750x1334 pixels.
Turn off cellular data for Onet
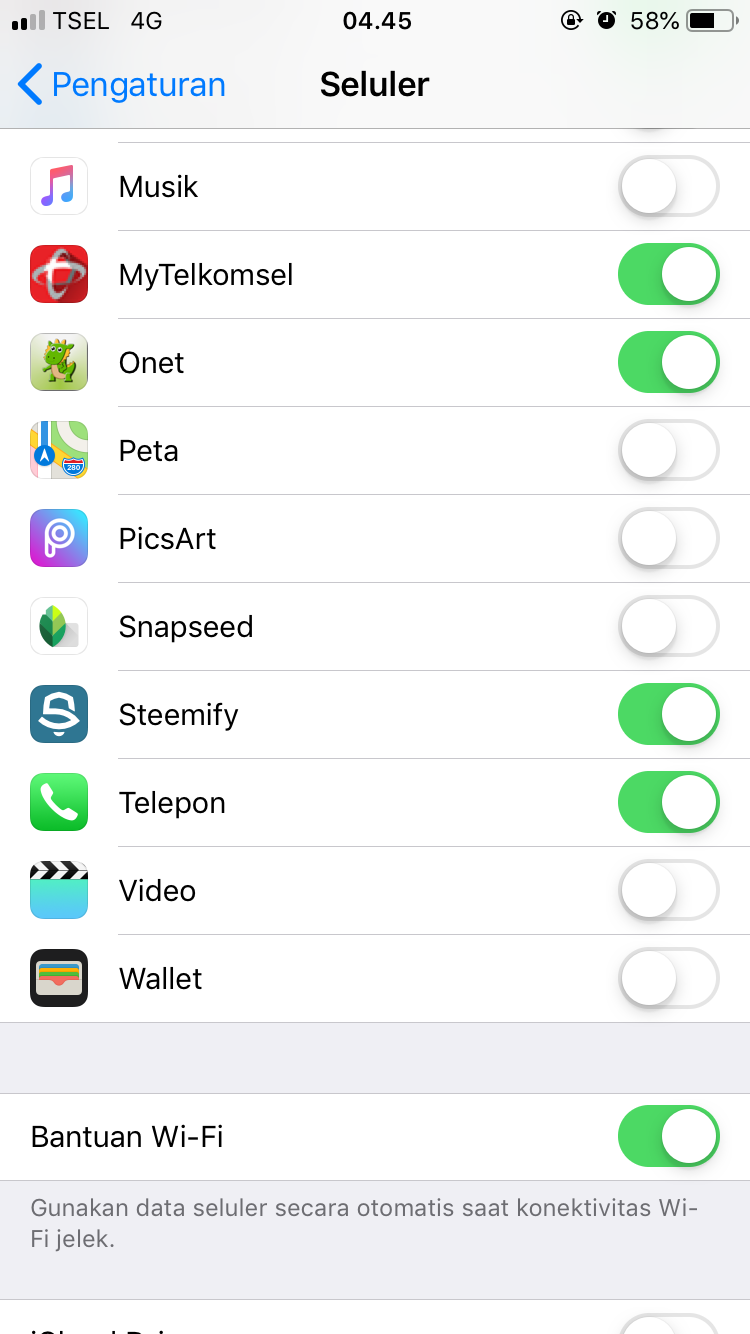[668, 363]
